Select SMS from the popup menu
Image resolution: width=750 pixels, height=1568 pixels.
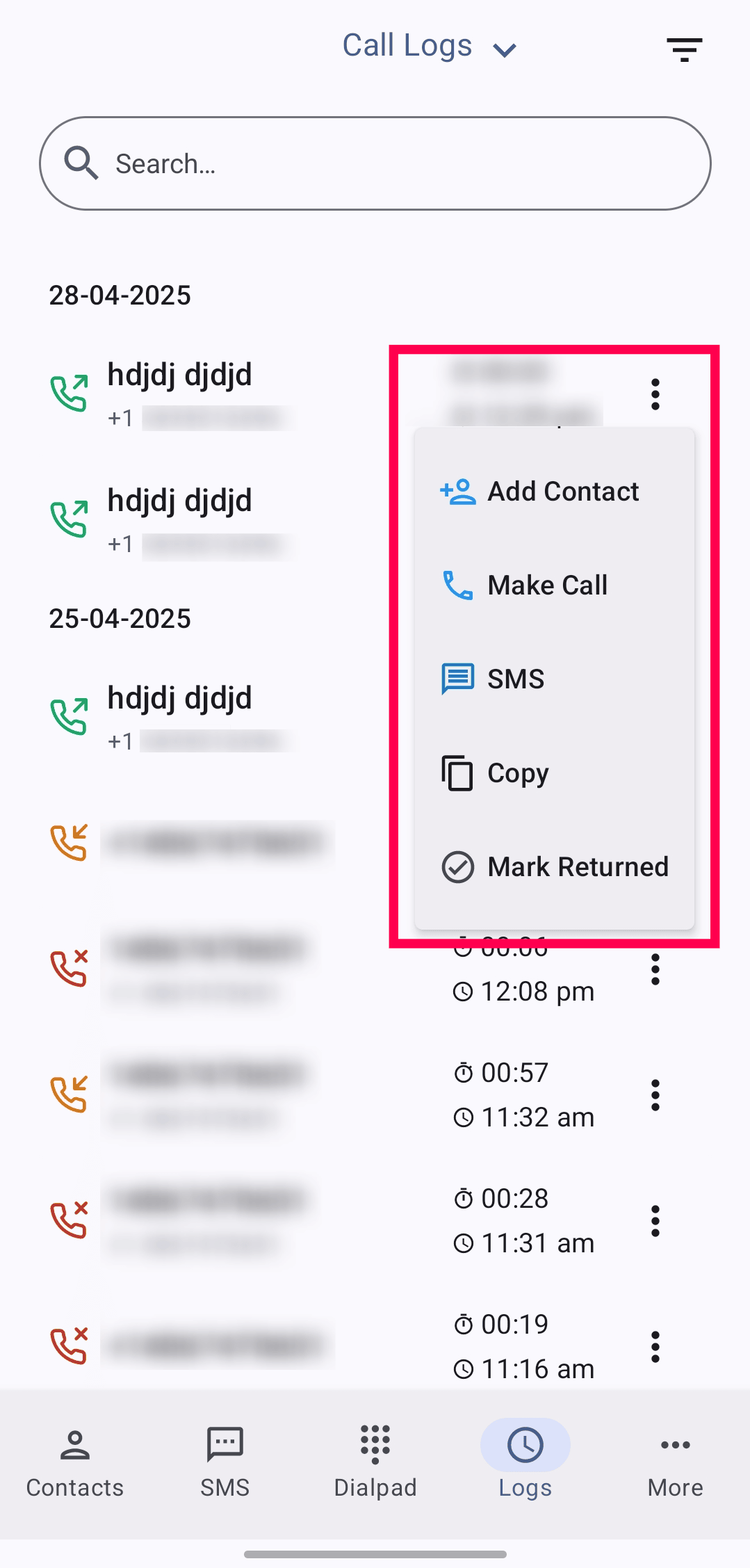point(554,679)
